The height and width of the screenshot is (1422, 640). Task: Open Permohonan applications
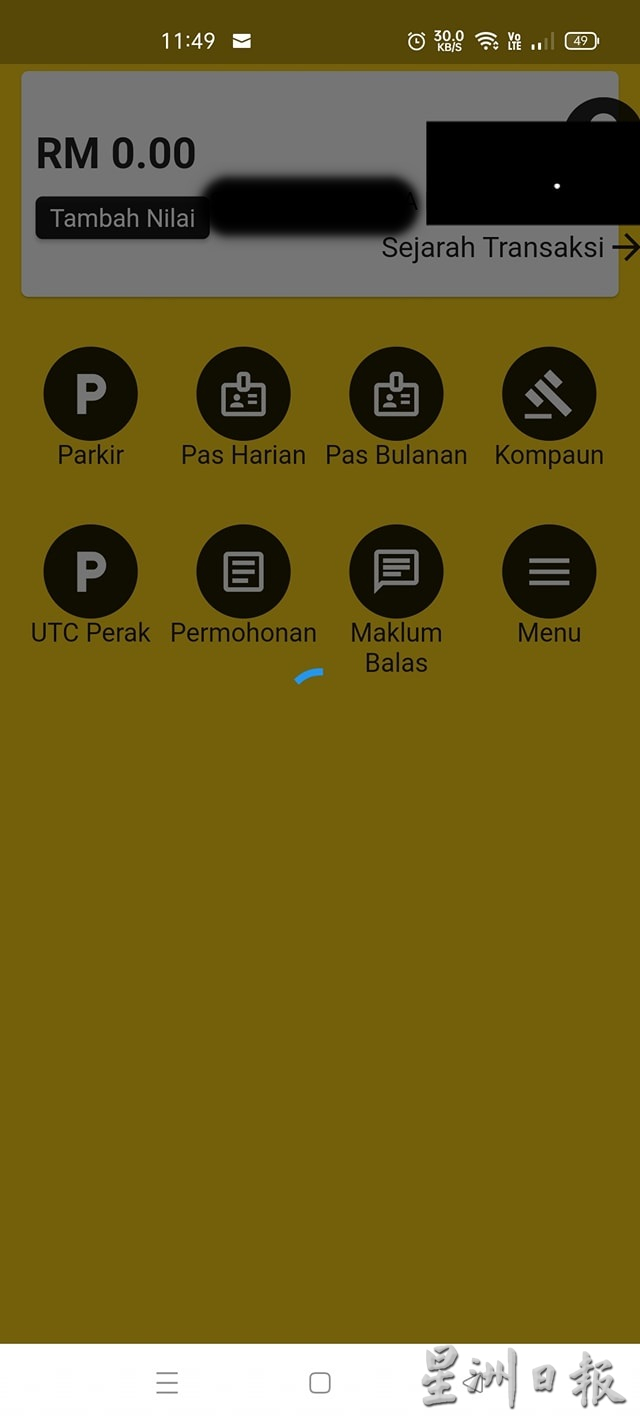(243, 572)
